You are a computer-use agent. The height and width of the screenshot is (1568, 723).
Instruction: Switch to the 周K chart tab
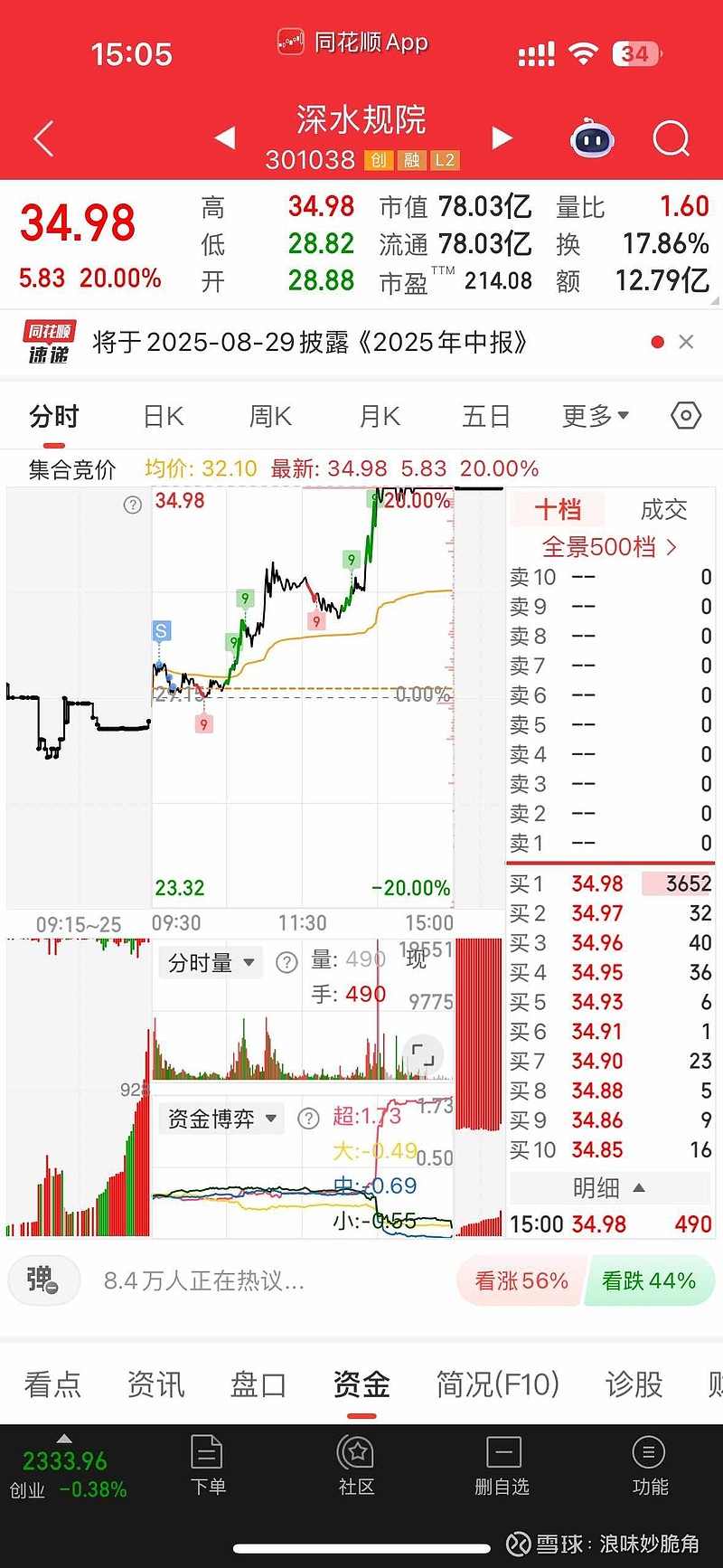(x=270, y=416)
